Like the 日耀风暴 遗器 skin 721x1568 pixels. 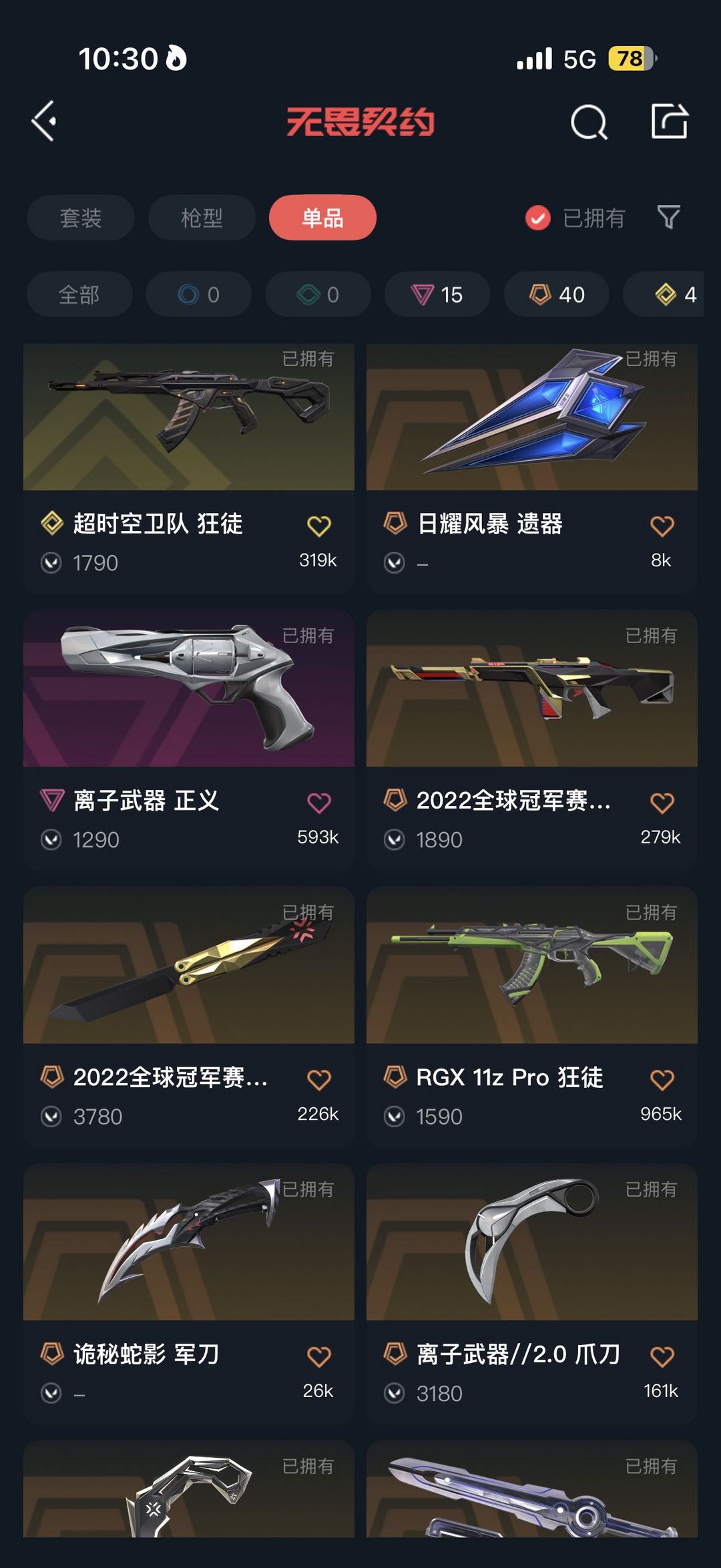[662, 526]
